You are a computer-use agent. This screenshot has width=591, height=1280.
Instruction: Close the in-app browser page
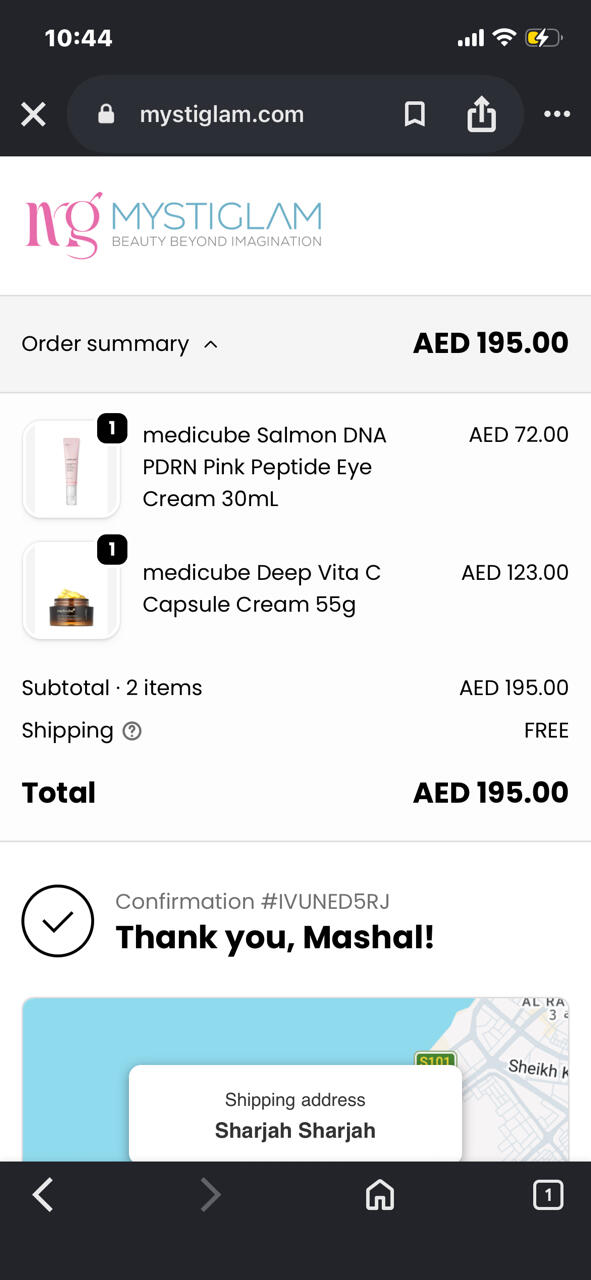coord(33,115)
